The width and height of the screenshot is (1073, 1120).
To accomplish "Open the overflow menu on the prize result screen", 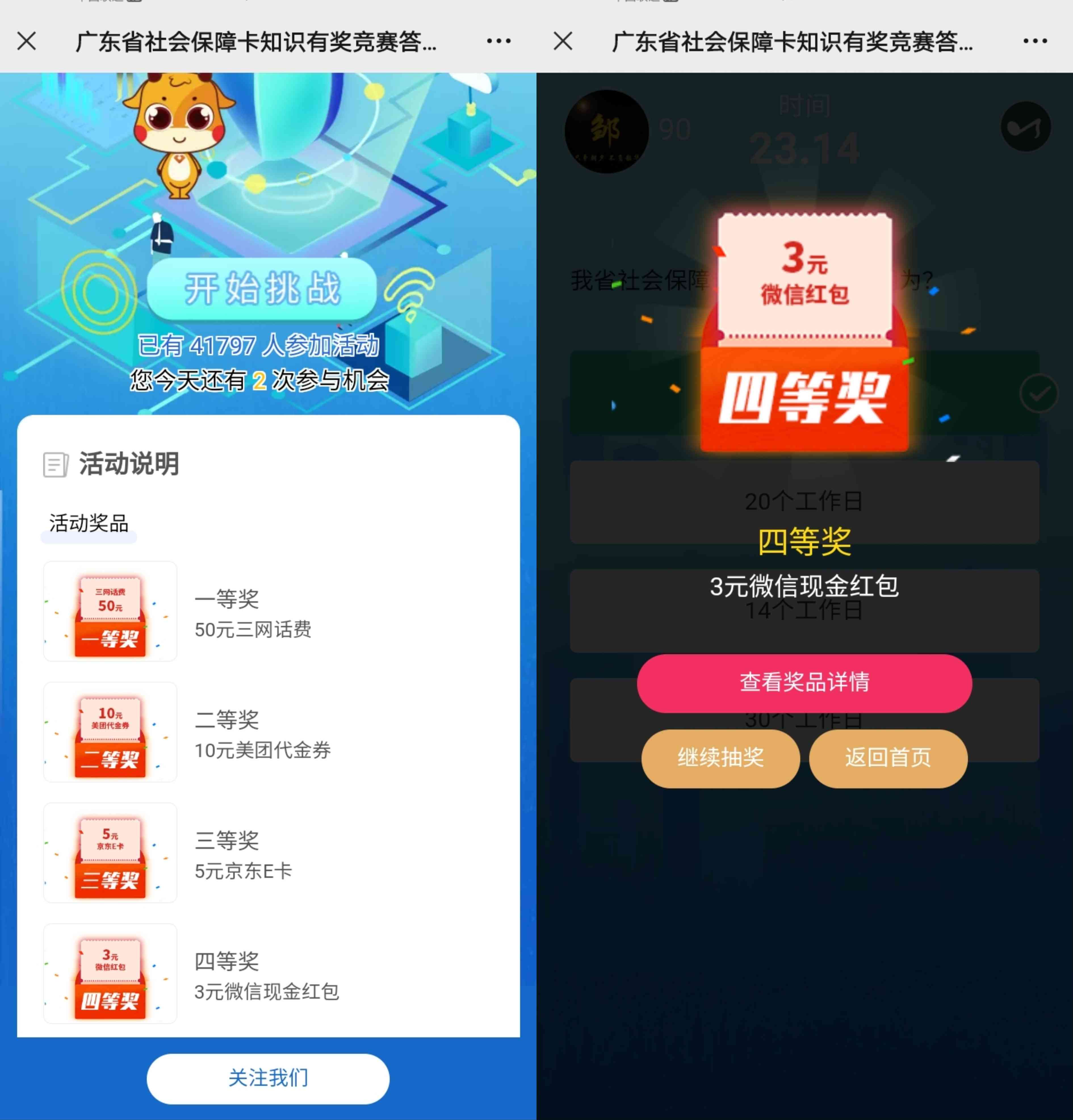I will click(x=1035, y=41).
